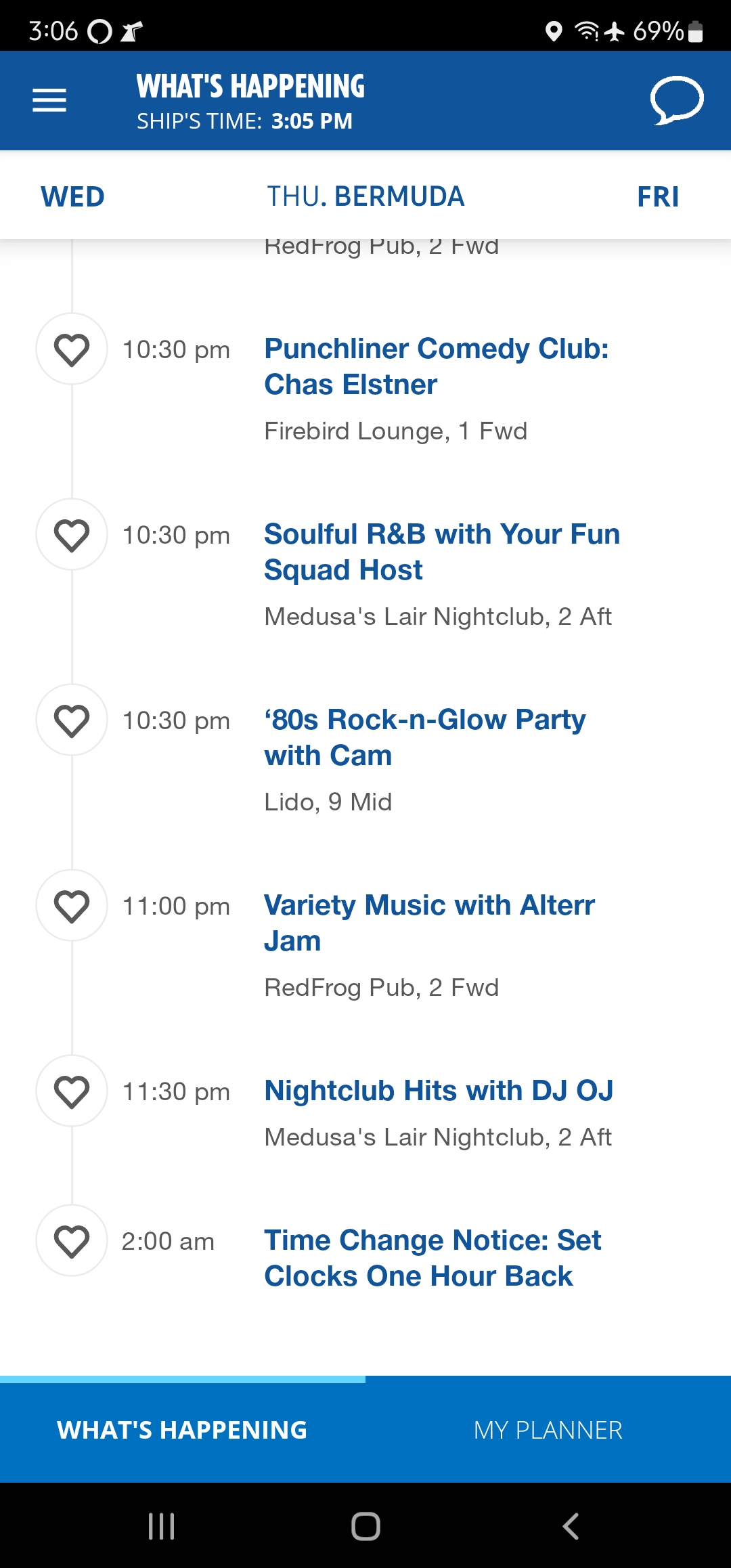Image resolution: width=731 pixels, height=1568 pixels.
Task: Open Time Change Notice: Set Clocks One Hour Back
Action: [433, 1258]
